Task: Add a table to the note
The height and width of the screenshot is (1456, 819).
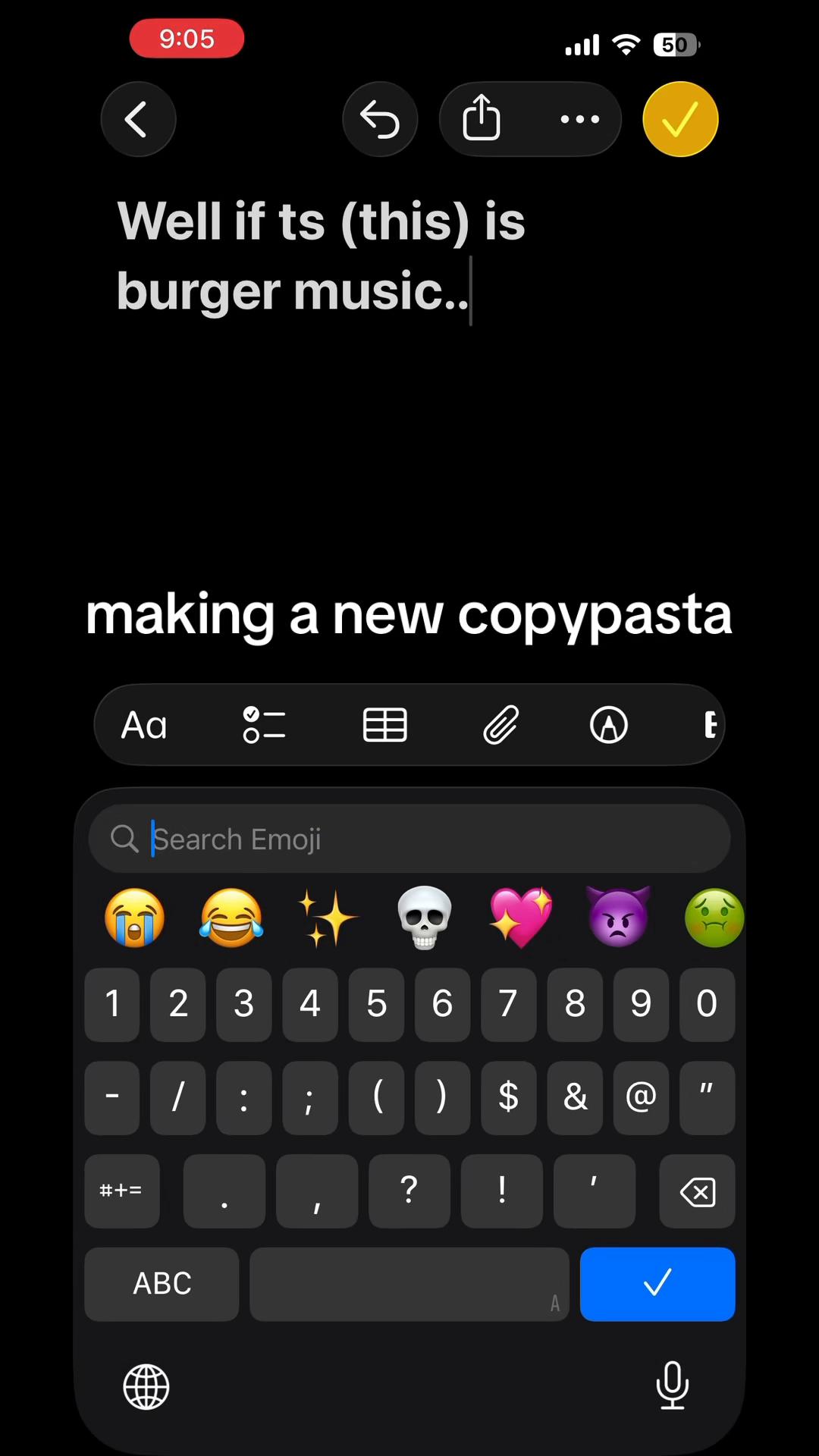Action: (x=385, y=725)
